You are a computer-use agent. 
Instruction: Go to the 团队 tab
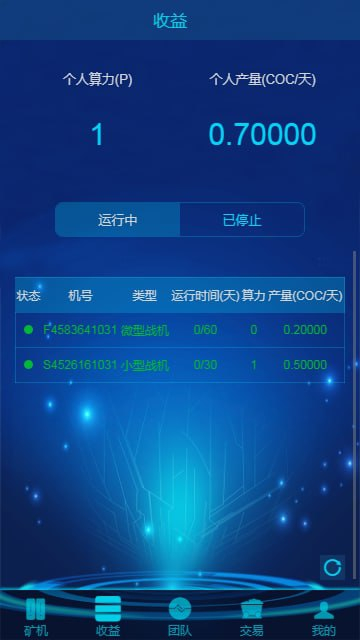[x=180, y=617]
